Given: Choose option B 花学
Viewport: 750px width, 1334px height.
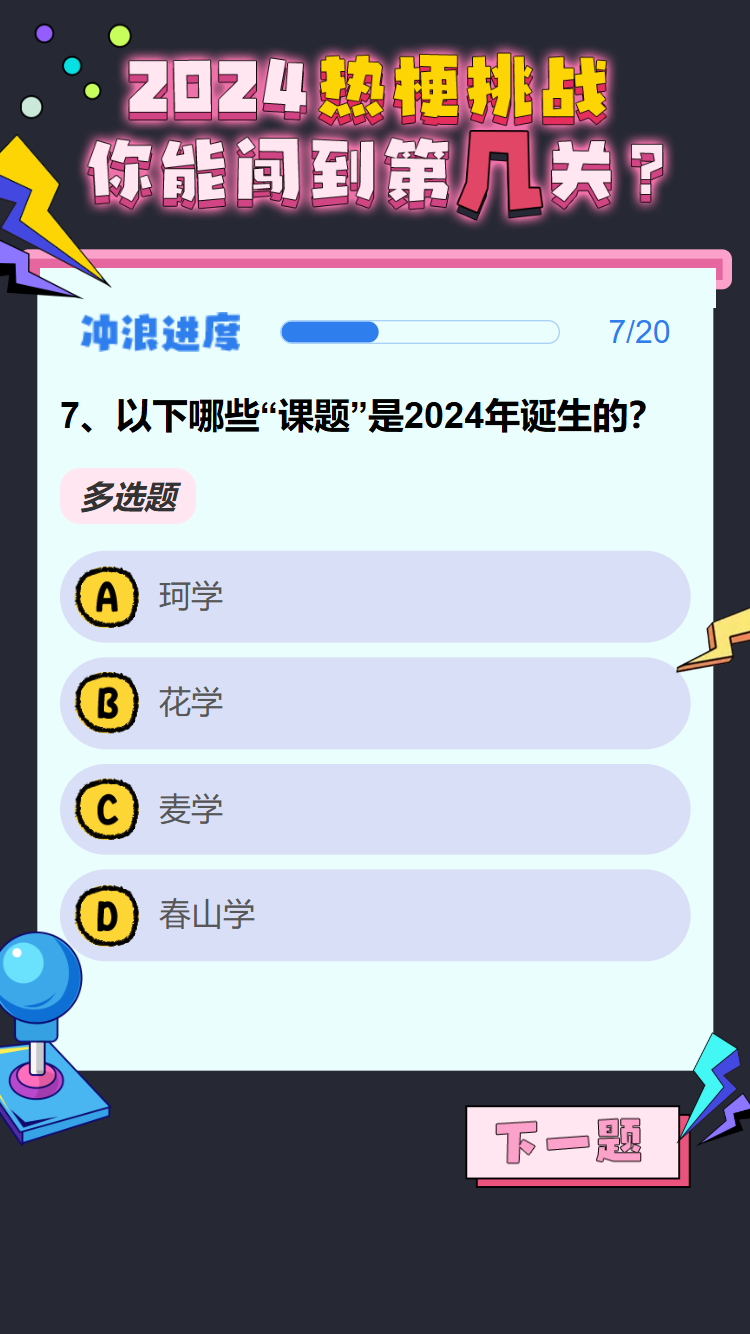Looking at the screenshot, I should click(375, 703).
